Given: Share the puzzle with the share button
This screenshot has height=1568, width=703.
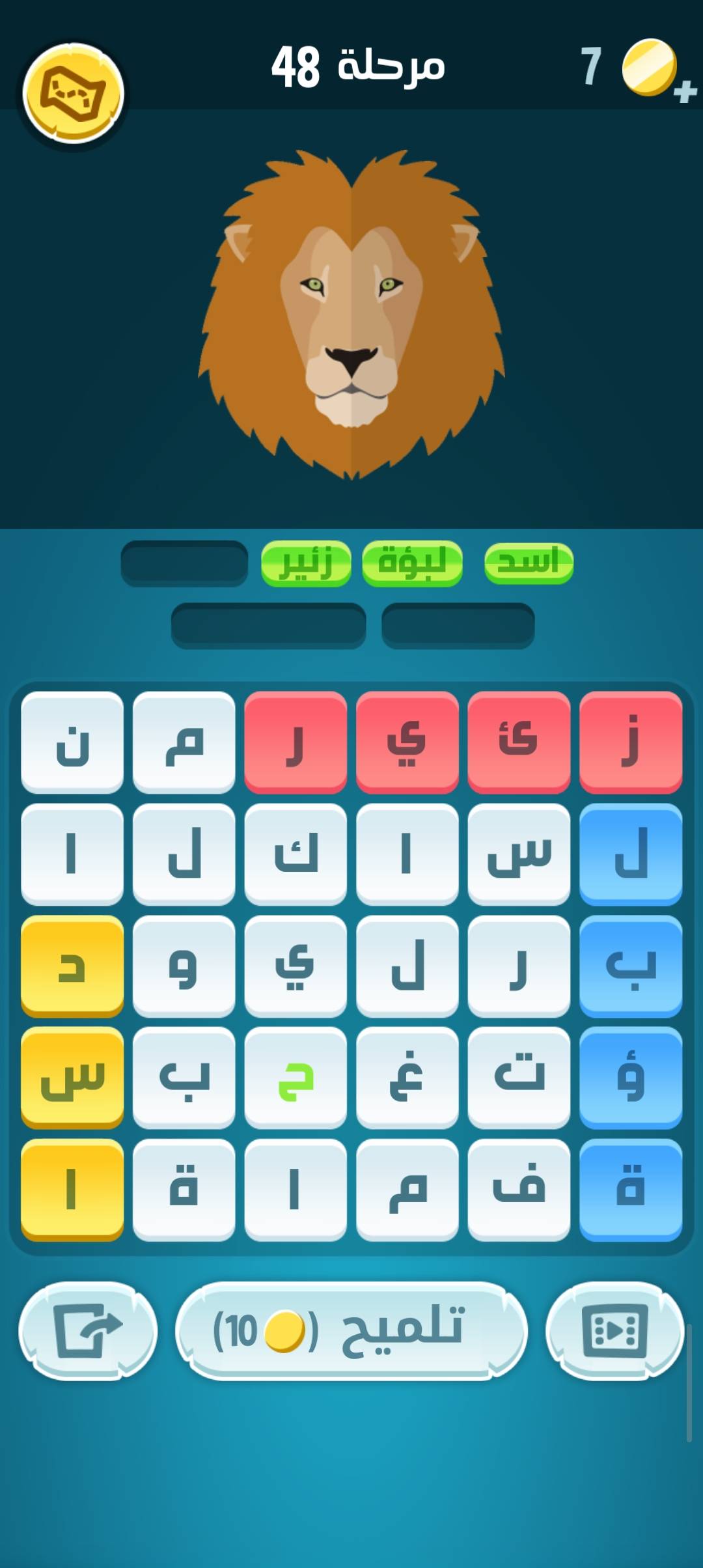Looking at the screenshot, I should [x=88, y=1330].
